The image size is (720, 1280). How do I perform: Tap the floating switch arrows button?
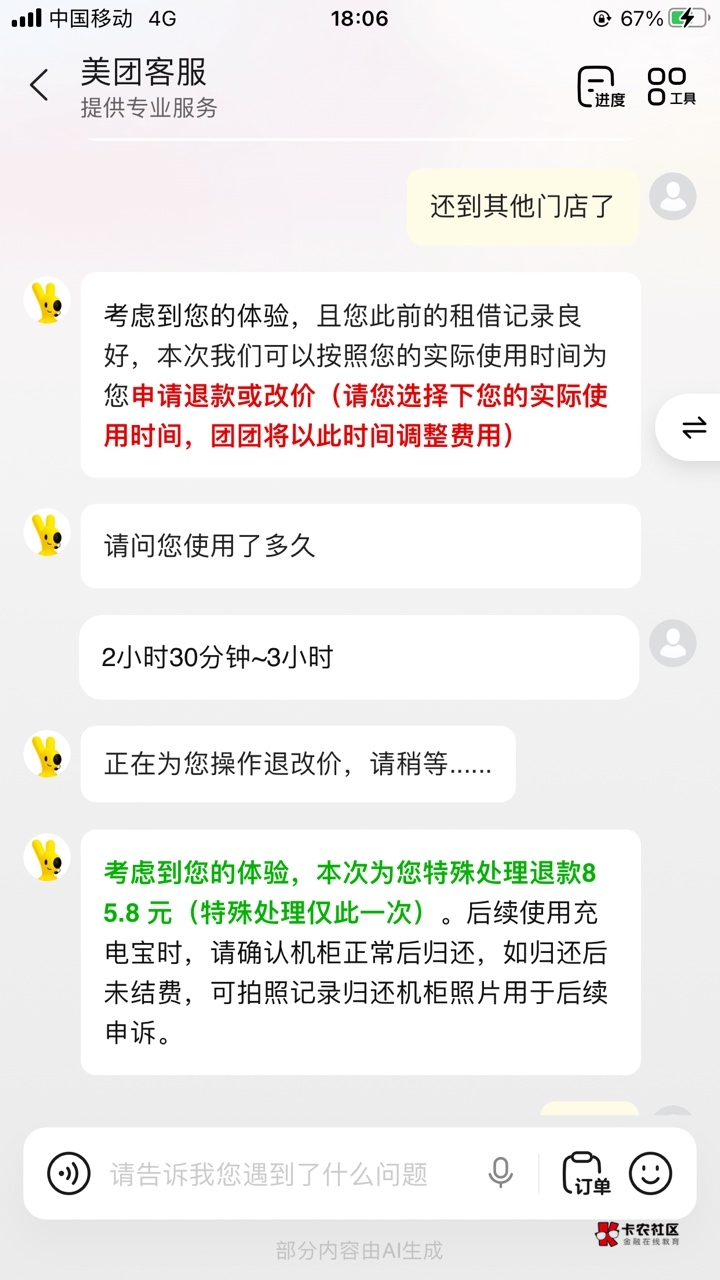(x=691, y=427)
